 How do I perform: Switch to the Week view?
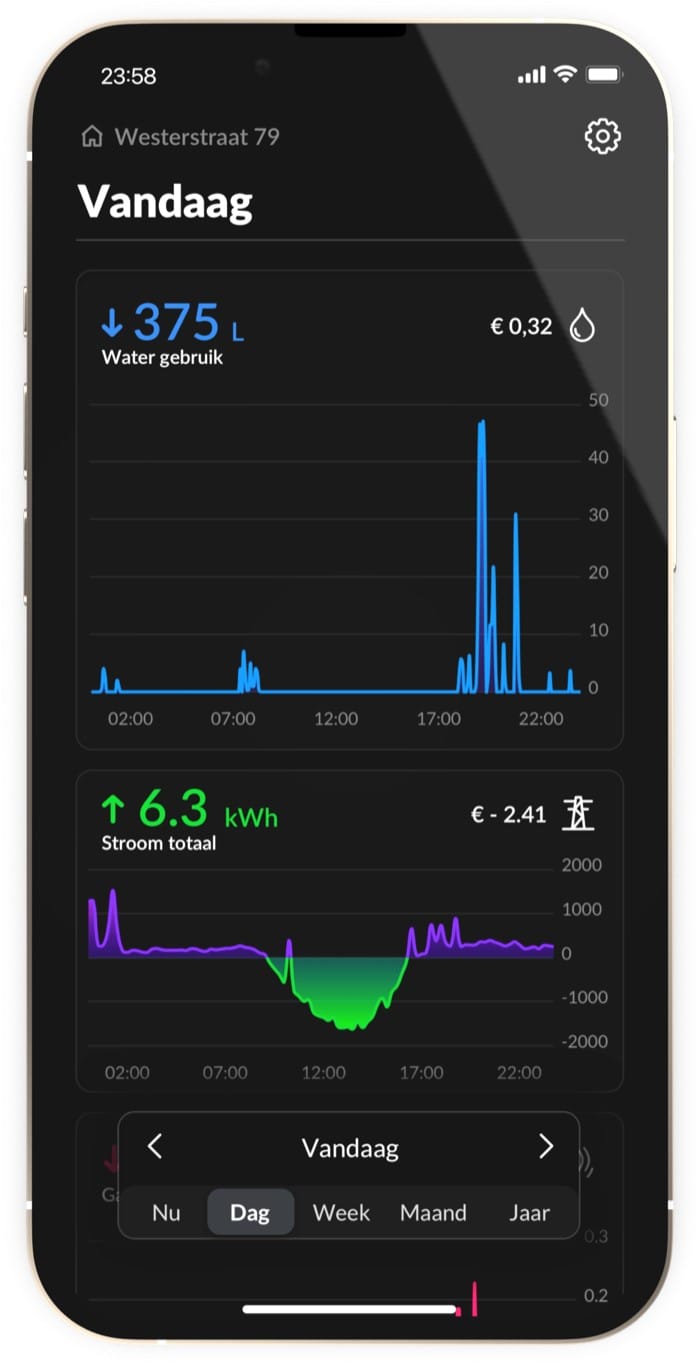(x=341, y=1213)
